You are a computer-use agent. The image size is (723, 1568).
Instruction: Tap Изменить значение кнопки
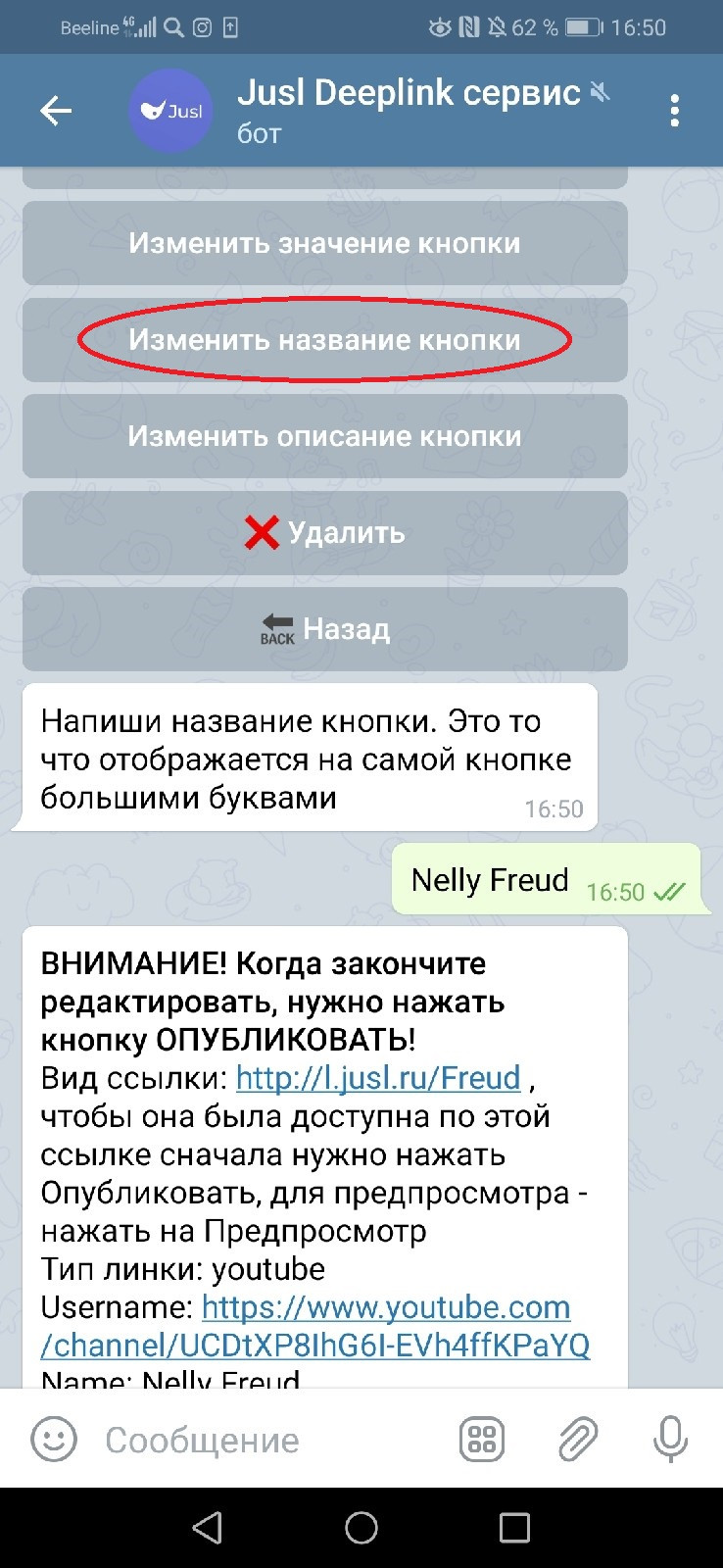(x=324, y=243)
